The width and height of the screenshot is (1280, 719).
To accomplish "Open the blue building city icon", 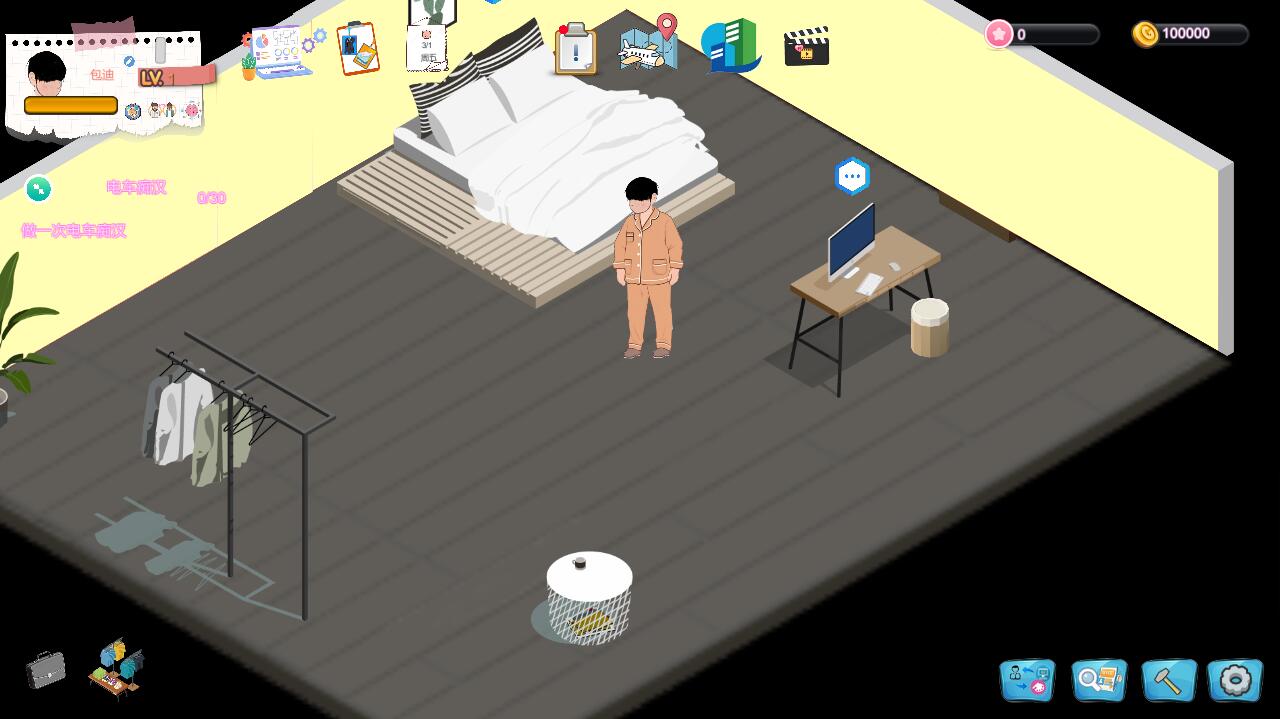I will point(731,46).
